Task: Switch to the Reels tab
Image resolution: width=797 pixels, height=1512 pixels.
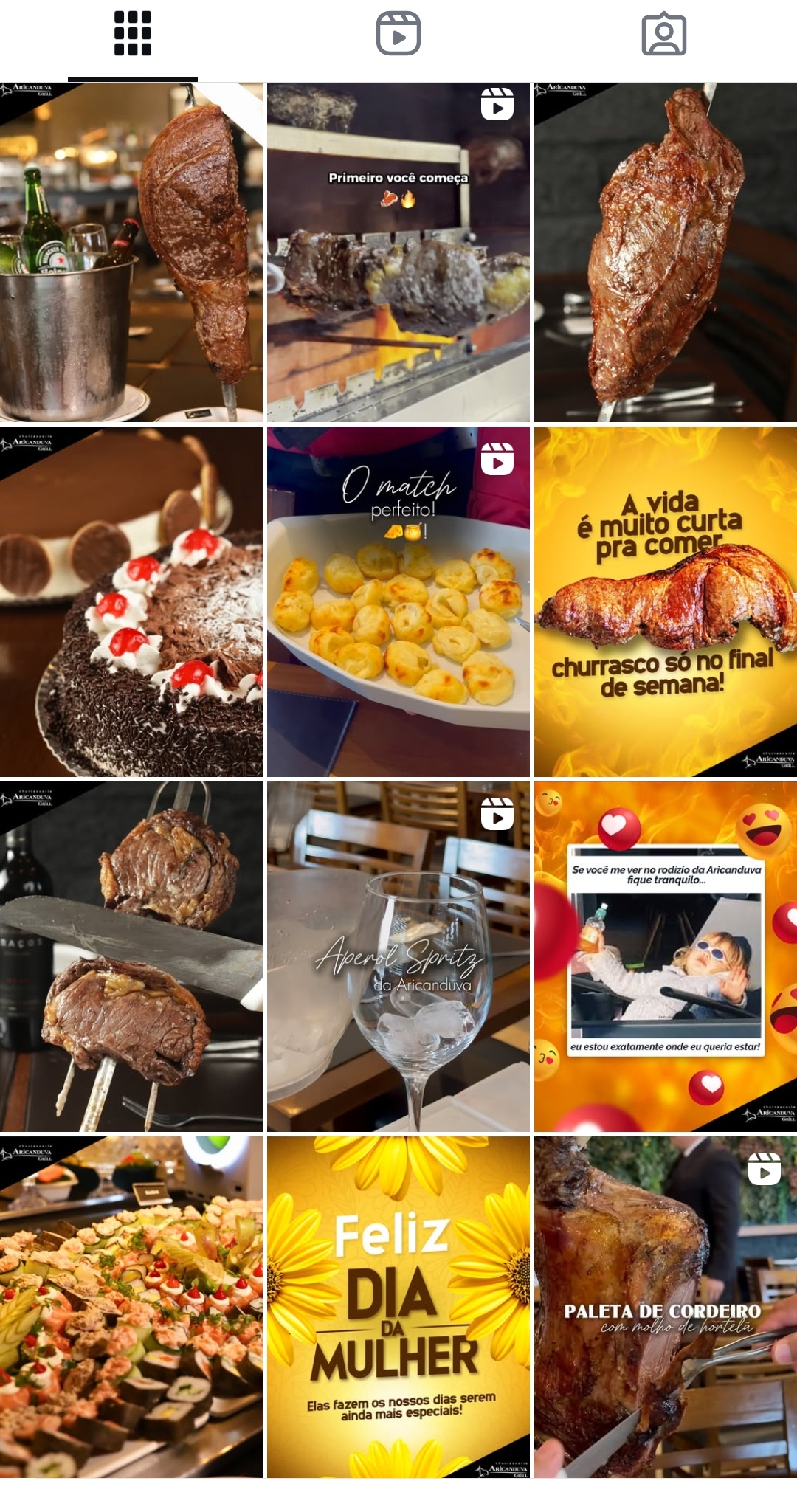Action: 398,34
